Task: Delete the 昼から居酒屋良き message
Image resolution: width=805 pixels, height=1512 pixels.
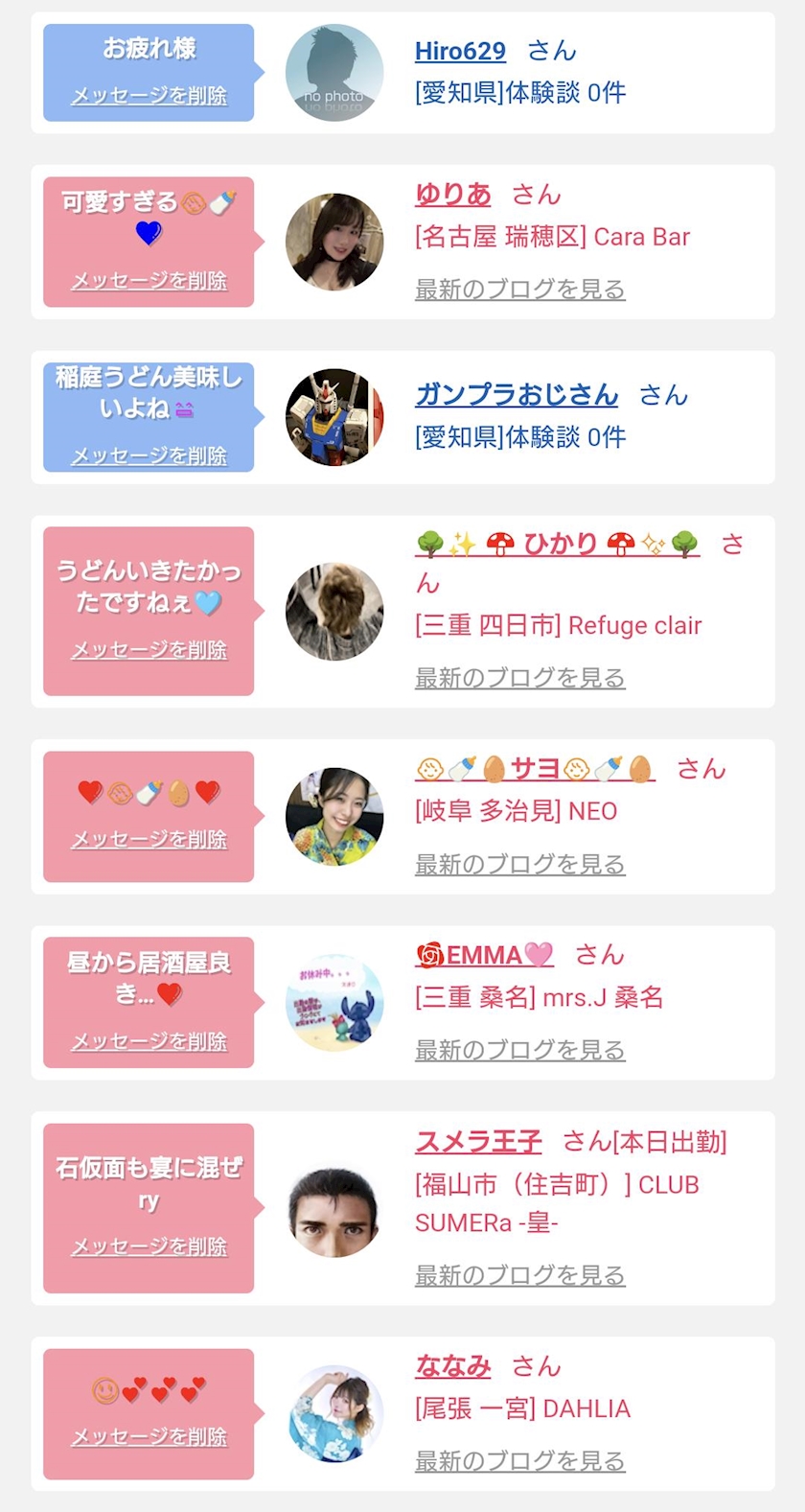Action: [x=149, y=1041]
